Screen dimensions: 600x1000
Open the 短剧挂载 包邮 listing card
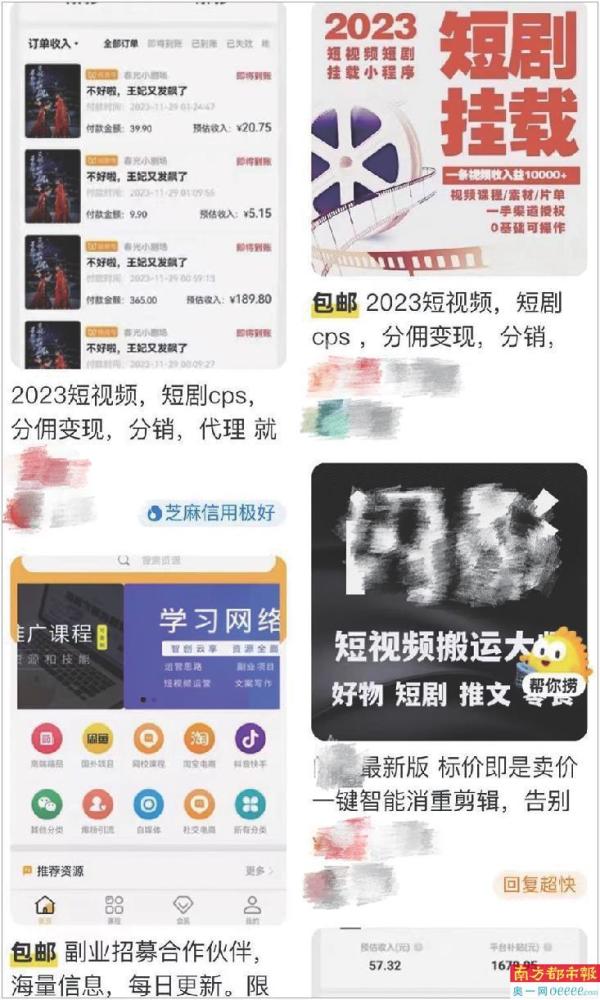coord(449,140)
